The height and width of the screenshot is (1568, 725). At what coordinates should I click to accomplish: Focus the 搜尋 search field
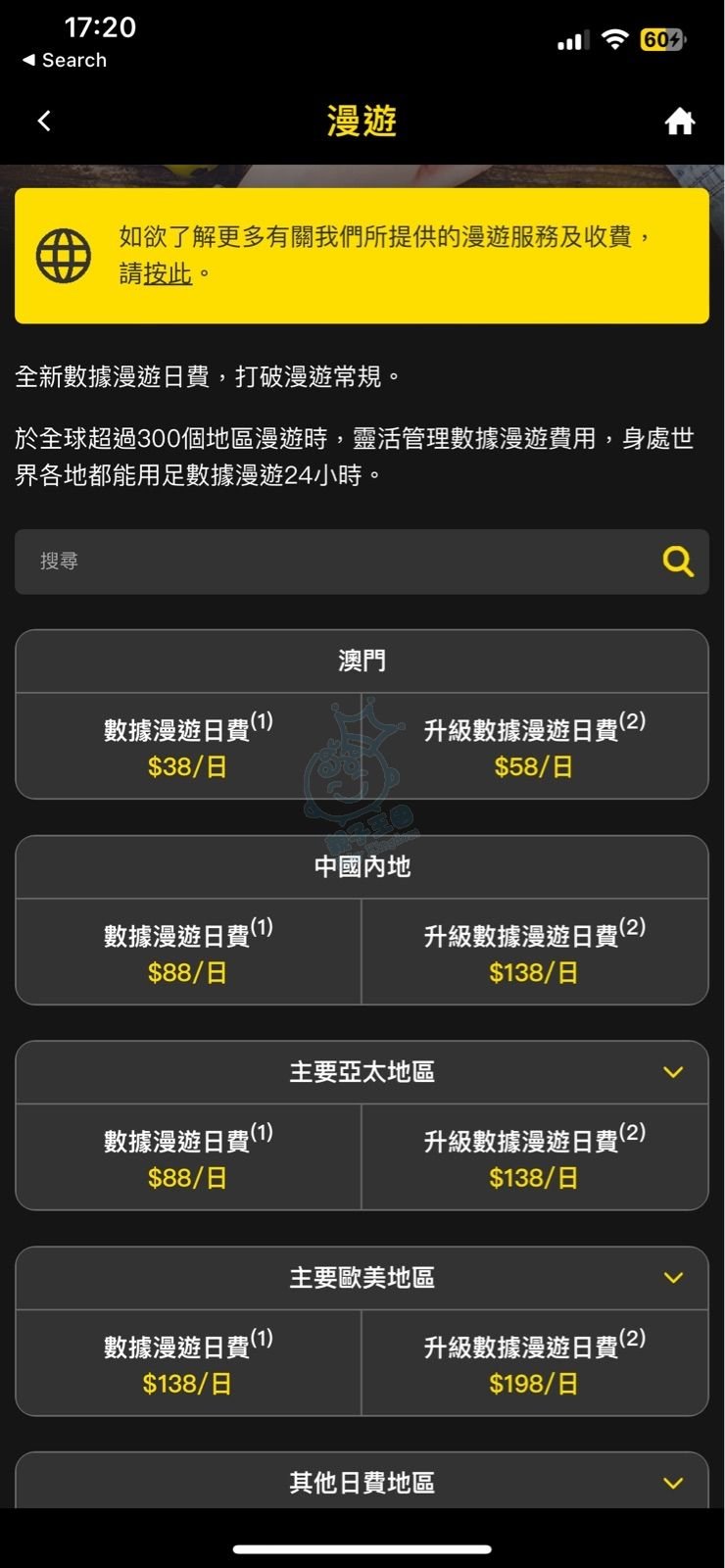coord(333,562)
